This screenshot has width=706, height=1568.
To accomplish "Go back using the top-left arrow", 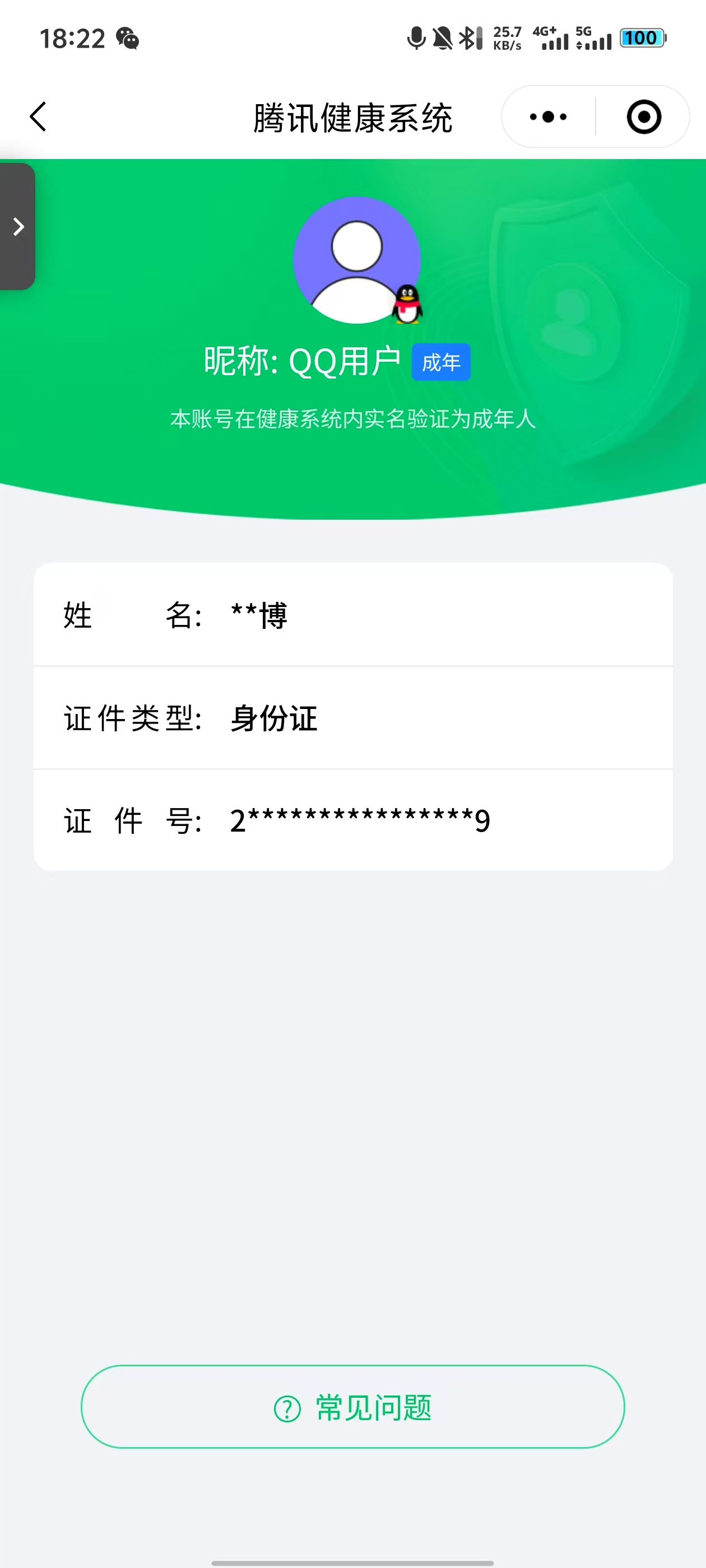I will point(38,116).
